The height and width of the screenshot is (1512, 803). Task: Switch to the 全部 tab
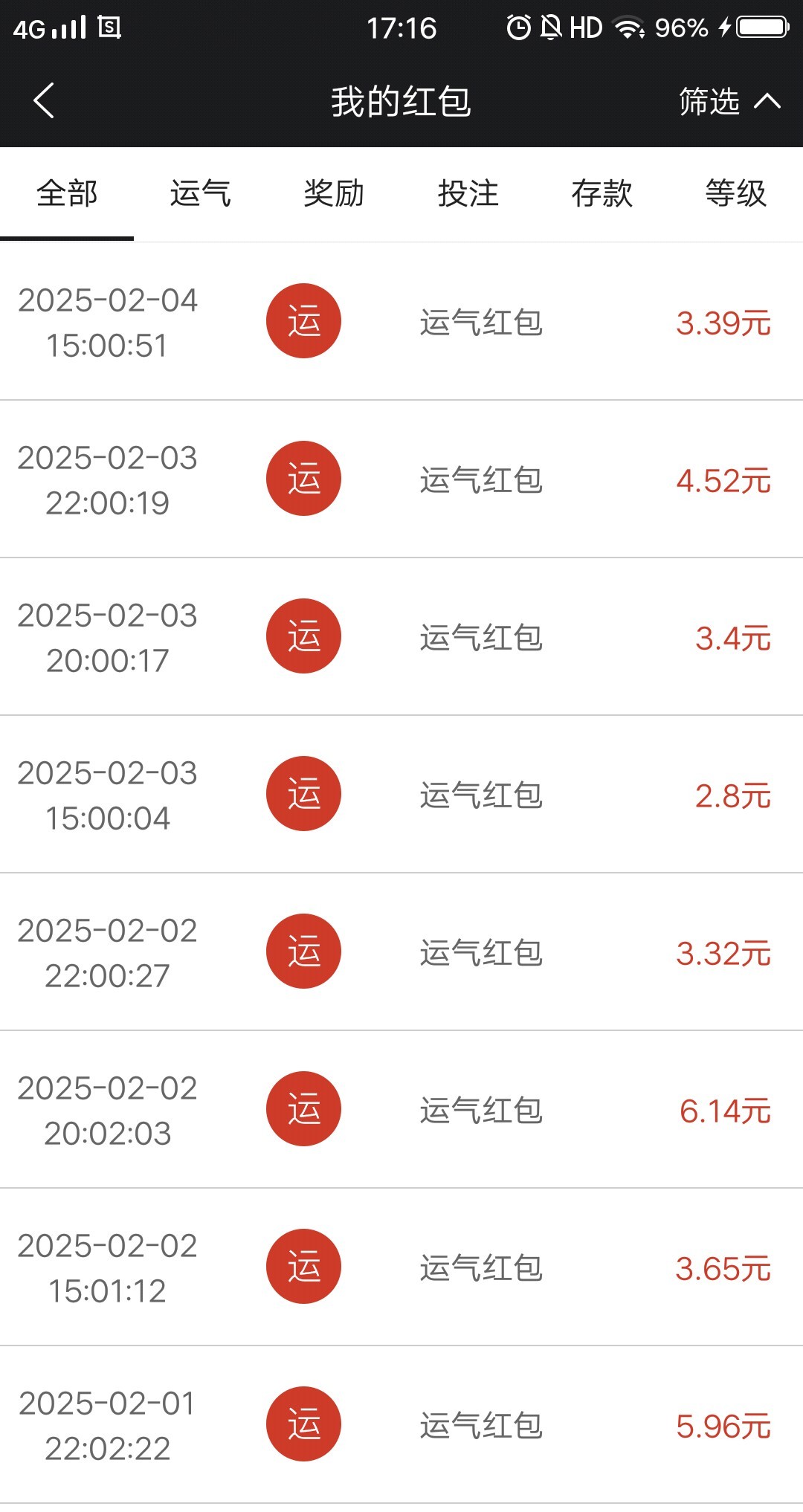click(67, 193)
